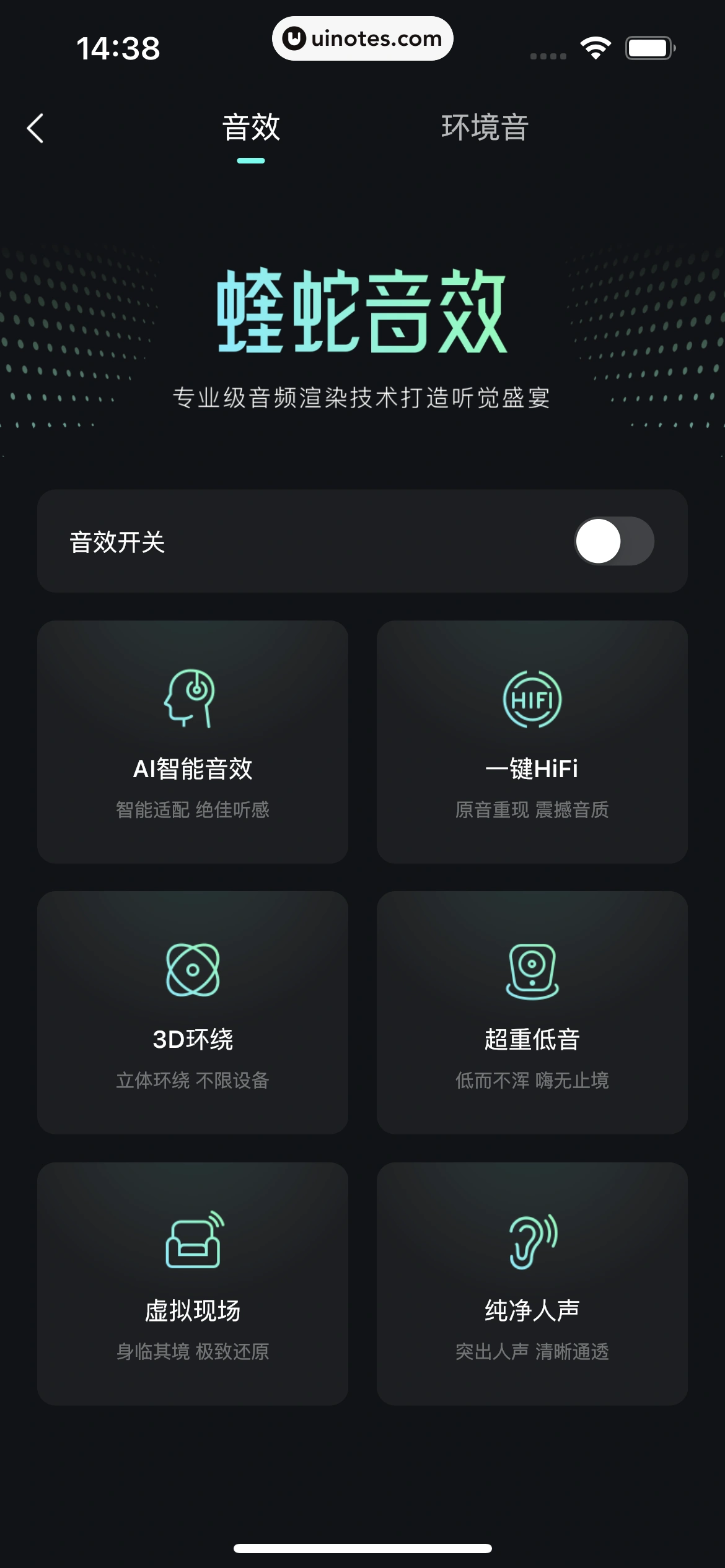725x1568 pixels.
Task: Select the 音效 tab
Action: pos(250,128)
